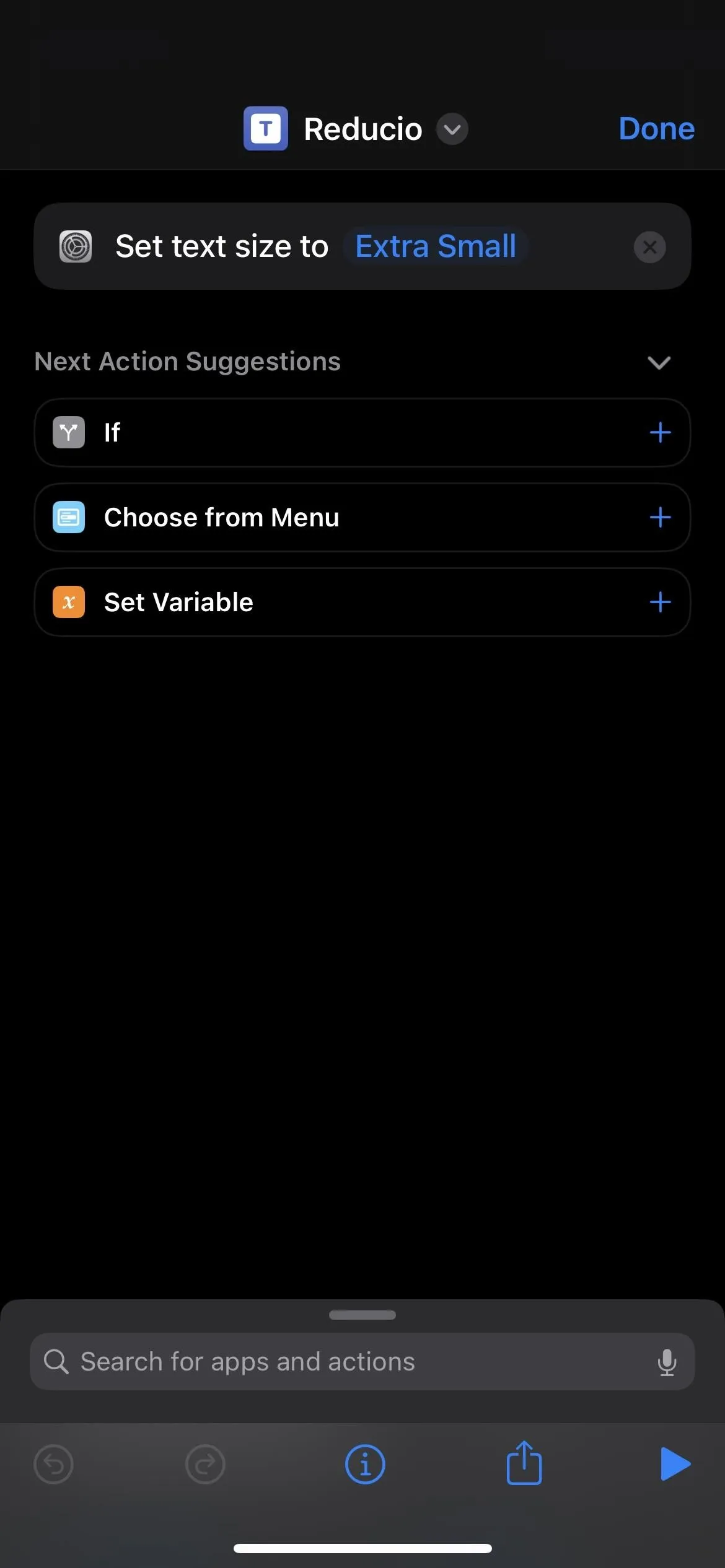Add the If action
The image size is (725, 1568).
tap(660, 432)
